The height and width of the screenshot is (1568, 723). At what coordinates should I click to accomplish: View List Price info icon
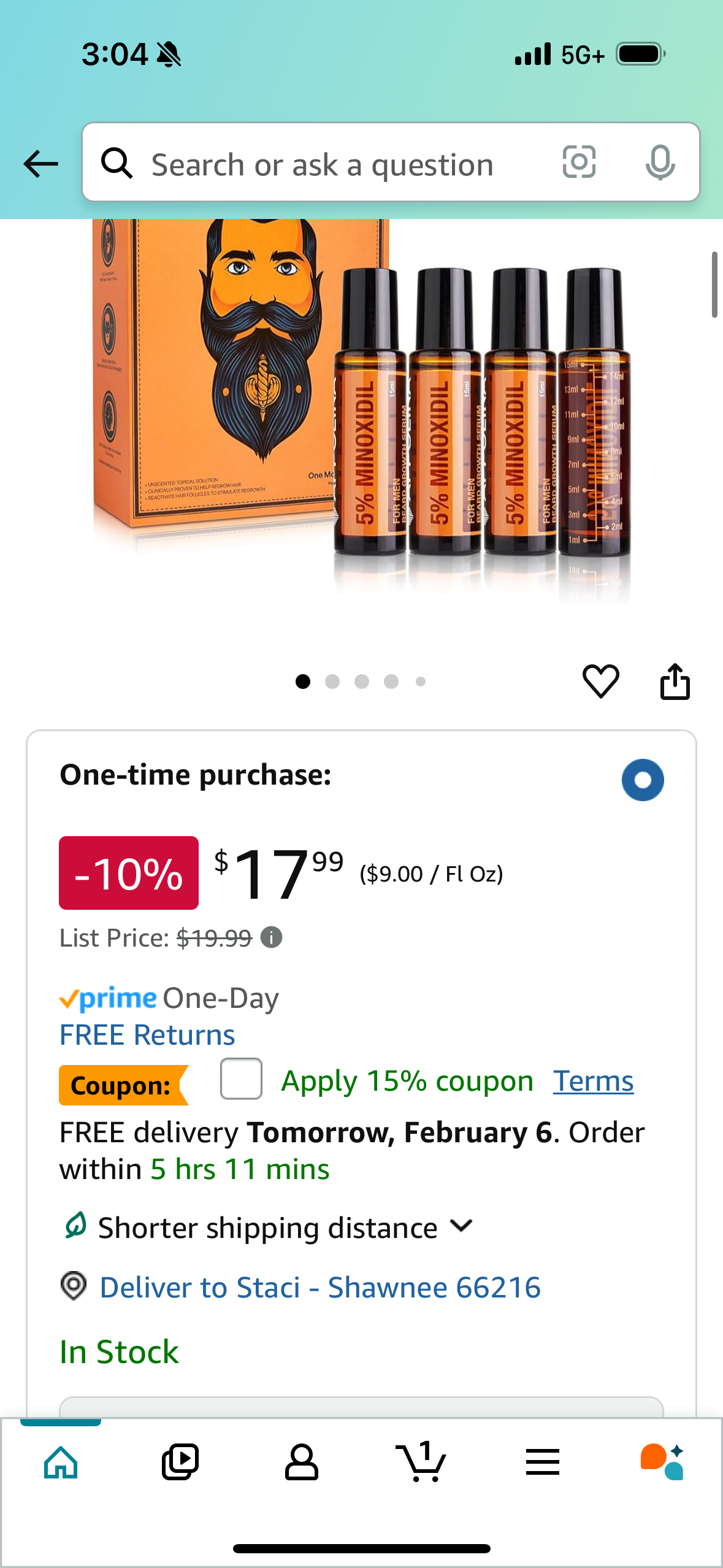(x=271, y=937)
